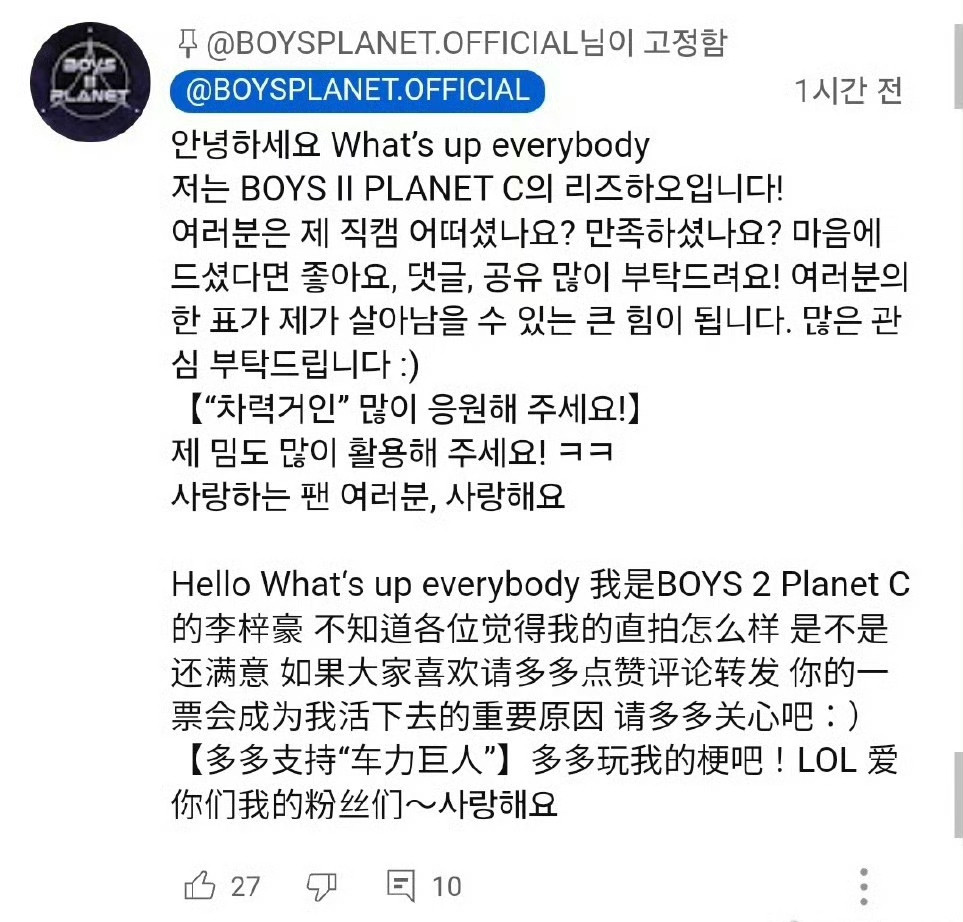Open the comment's three-dot overflow menu
This screenshot has width=963, height=922.
coord(864,886)
